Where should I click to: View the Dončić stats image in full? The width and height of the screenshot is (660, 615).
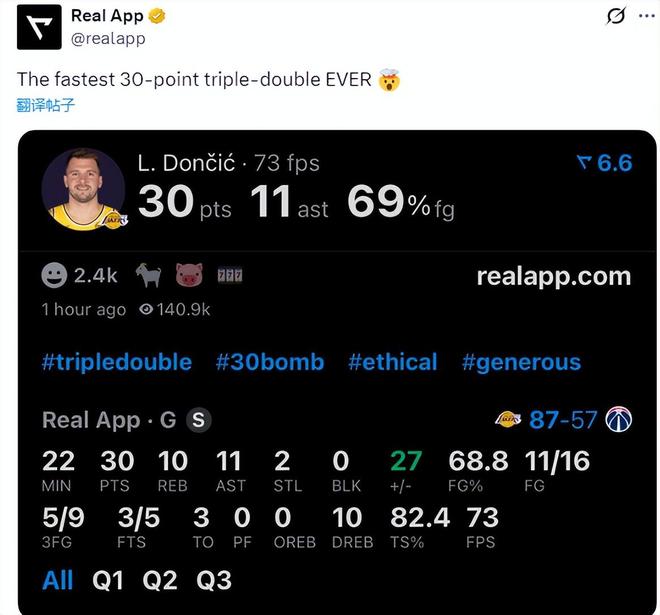336,372
